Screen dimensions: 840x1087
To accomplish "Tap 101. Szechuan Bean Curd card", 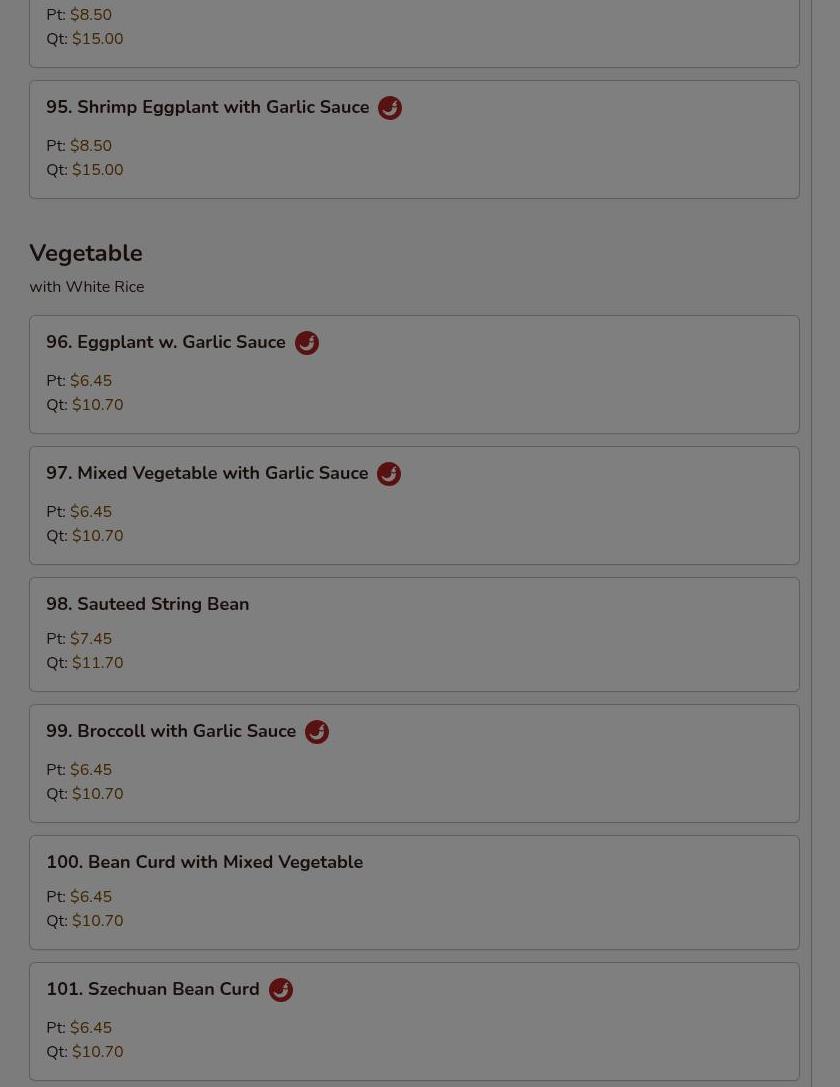I will click(413, 1021).
